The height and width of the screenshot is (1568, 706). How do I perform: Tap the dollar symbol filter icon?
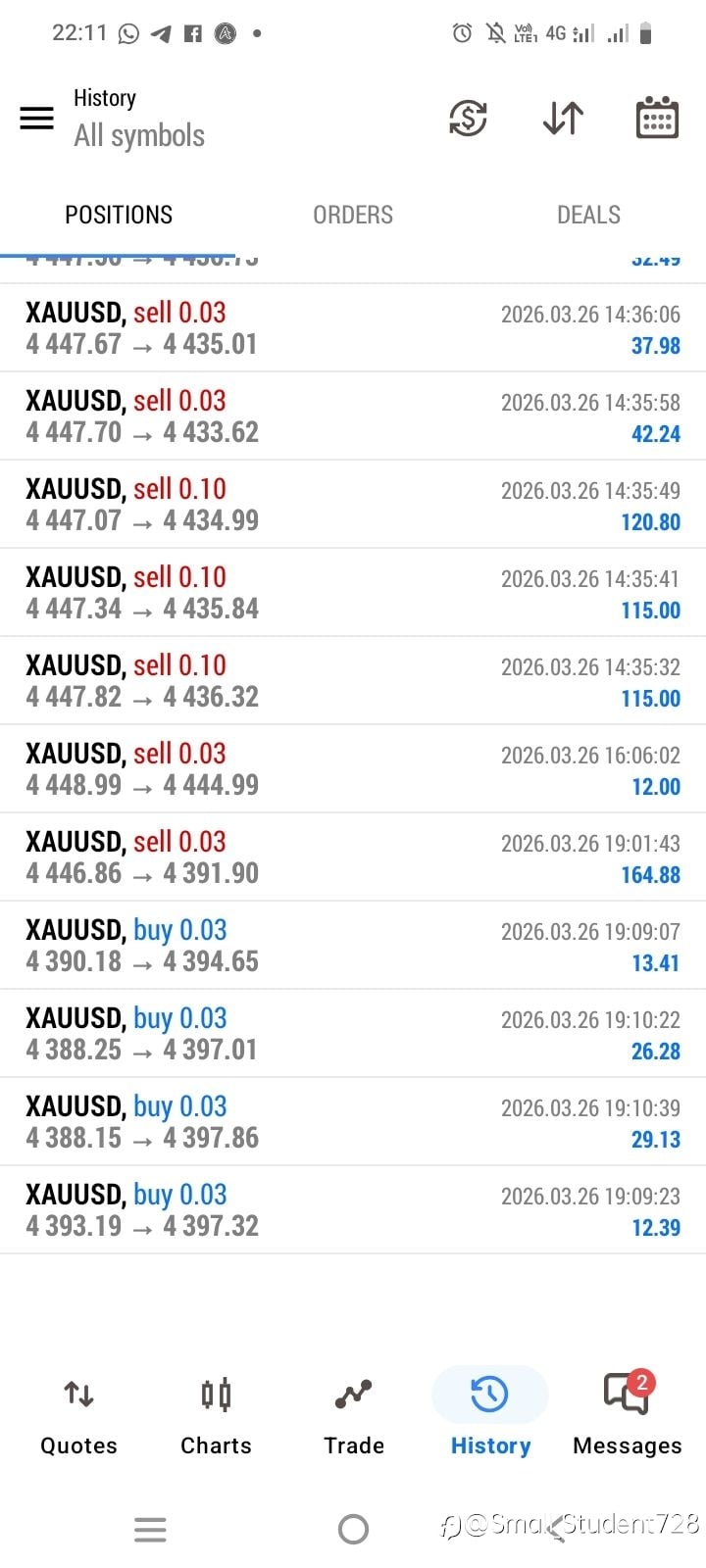click(468, 119)
